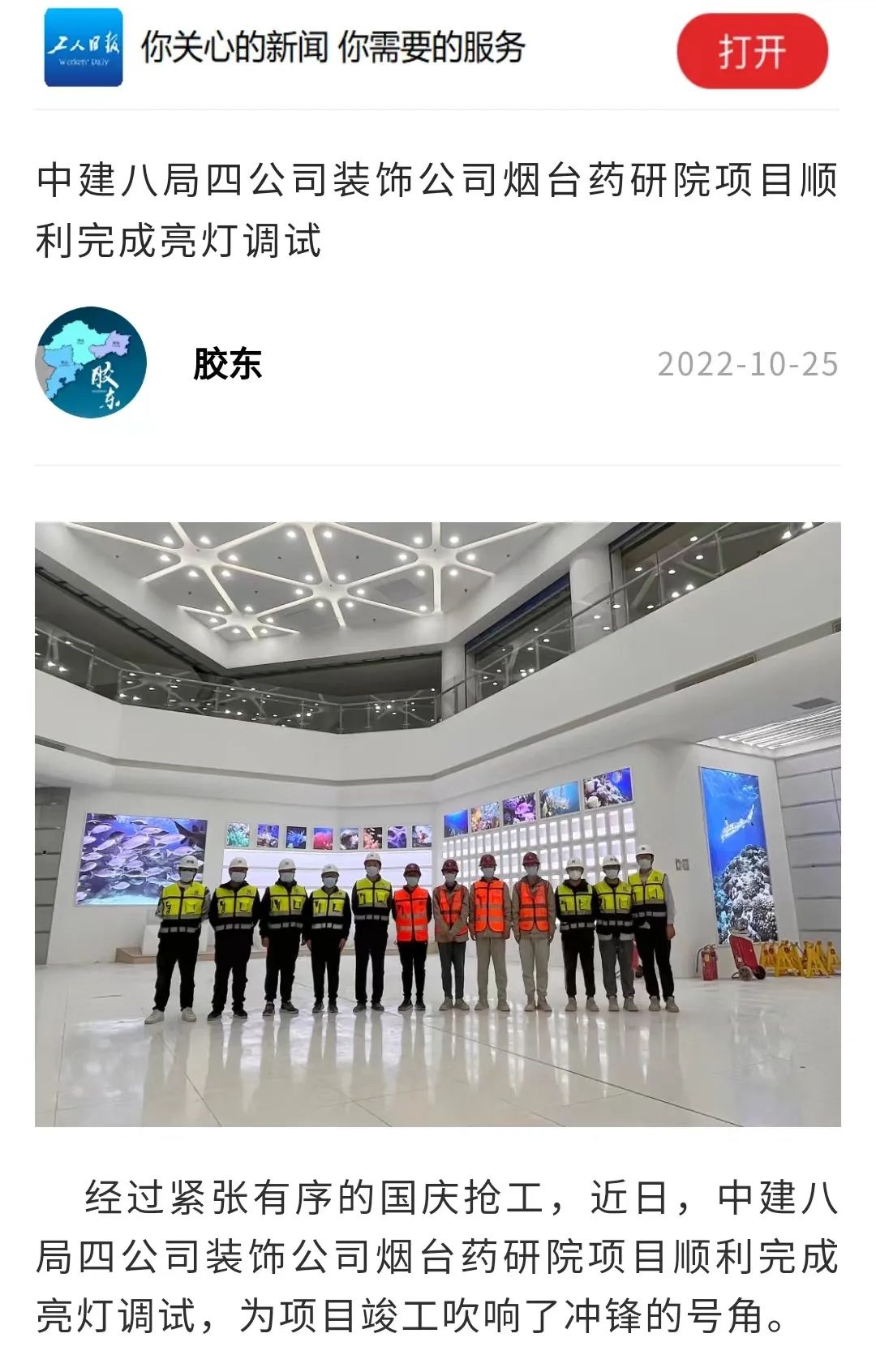Screen dimensions: 876x1372
Task: Open the 工人日报 app banner logo
Action: [x=84, y=48]
